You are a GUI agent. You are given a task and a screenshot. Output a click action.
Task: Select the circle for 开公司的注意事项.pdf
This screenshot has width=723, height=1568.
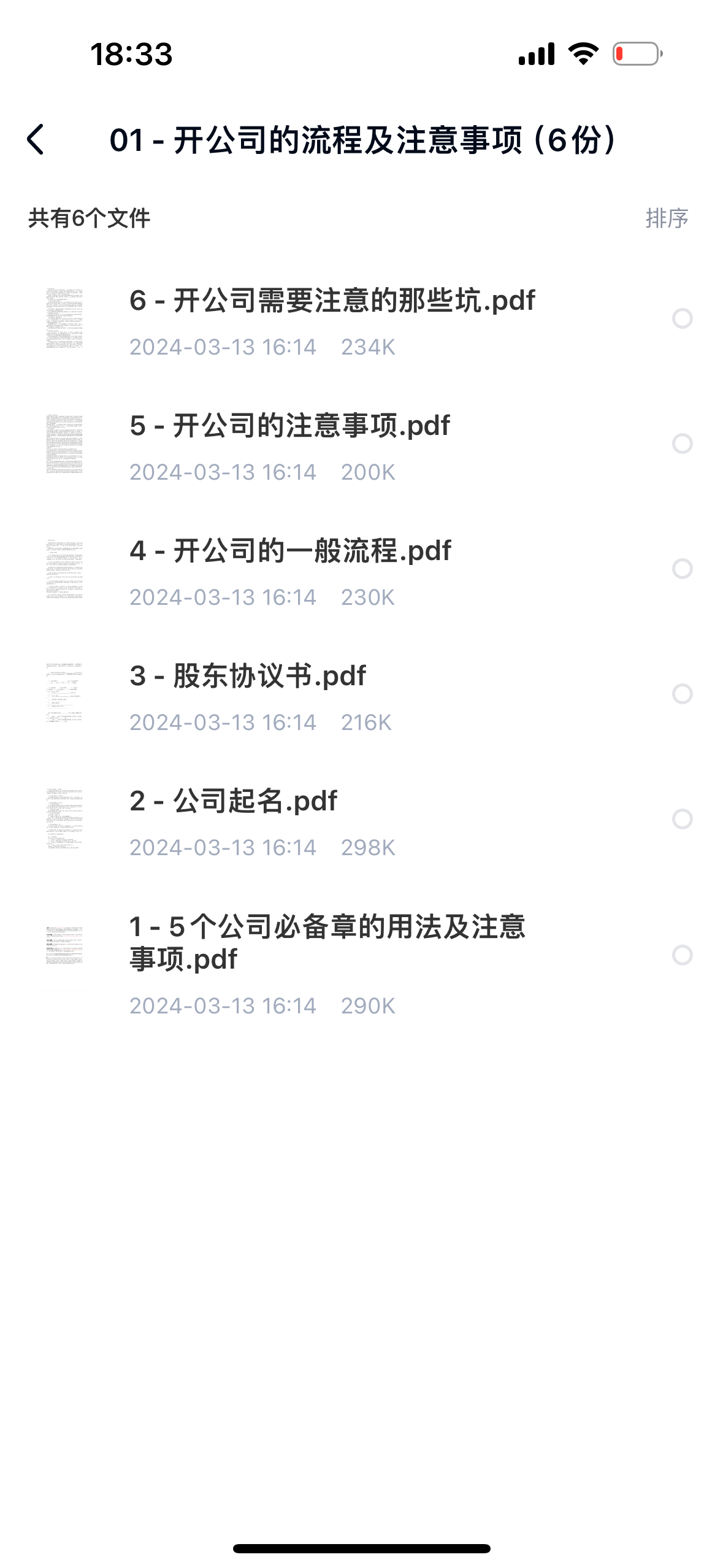(682, 444)
